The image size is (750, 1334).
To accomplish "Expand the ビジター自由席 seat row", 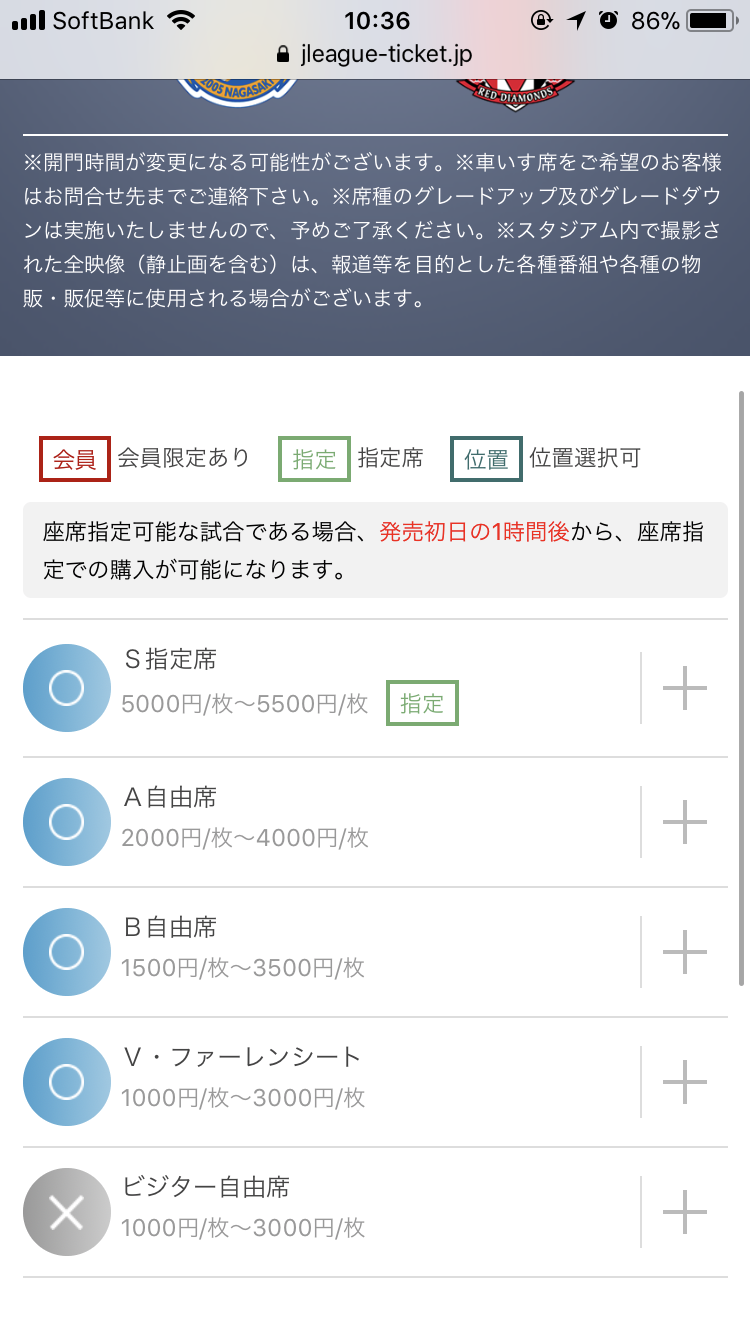I will [x=685, y=1212].
